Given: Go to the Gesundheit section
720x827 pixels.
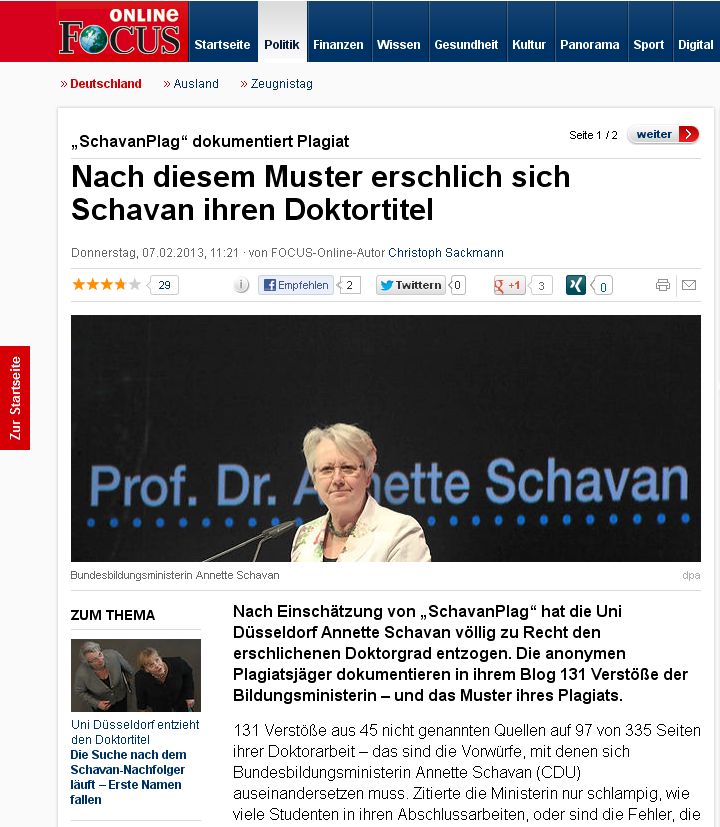Looking at the screenshot, I should [466, 45].
